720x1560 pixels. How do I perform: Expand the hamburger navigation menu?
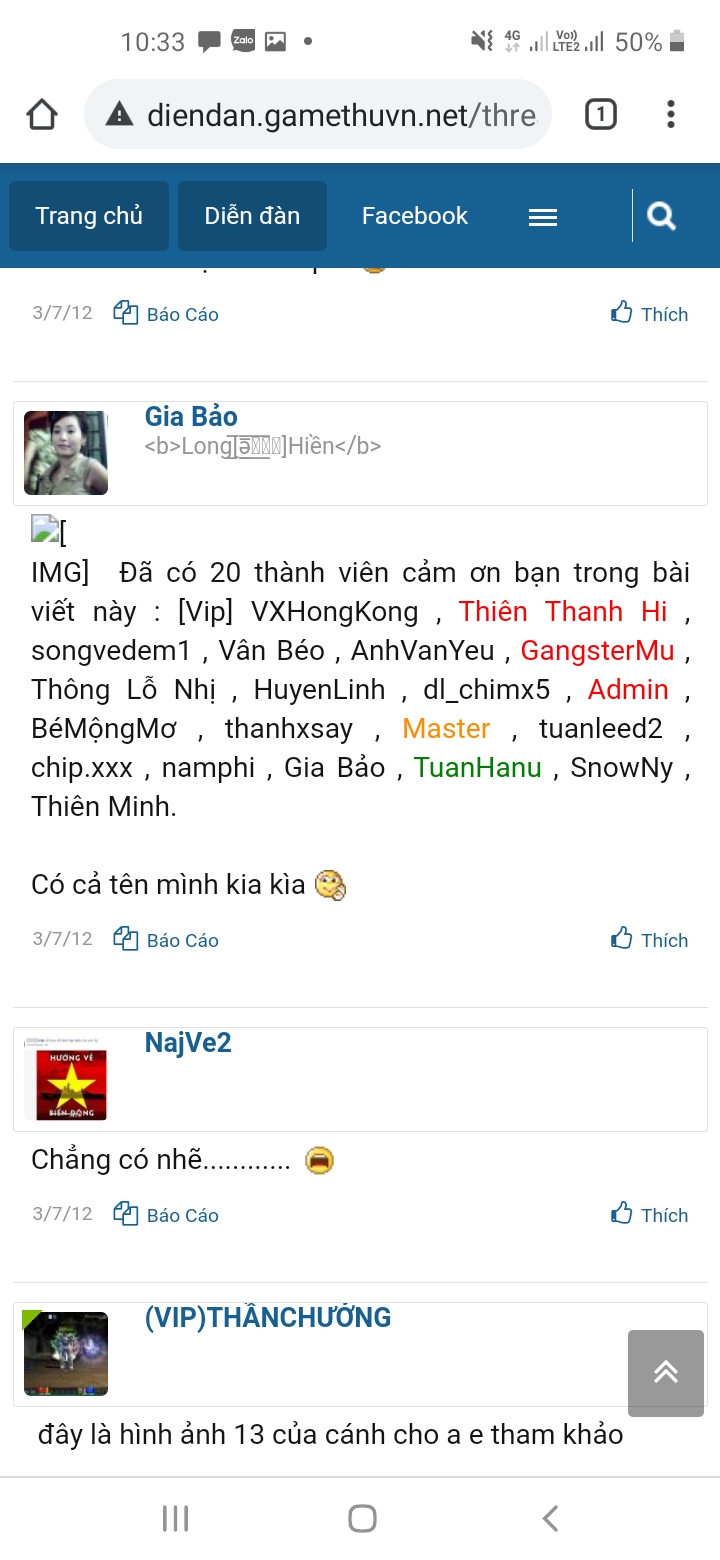[542, 217]
